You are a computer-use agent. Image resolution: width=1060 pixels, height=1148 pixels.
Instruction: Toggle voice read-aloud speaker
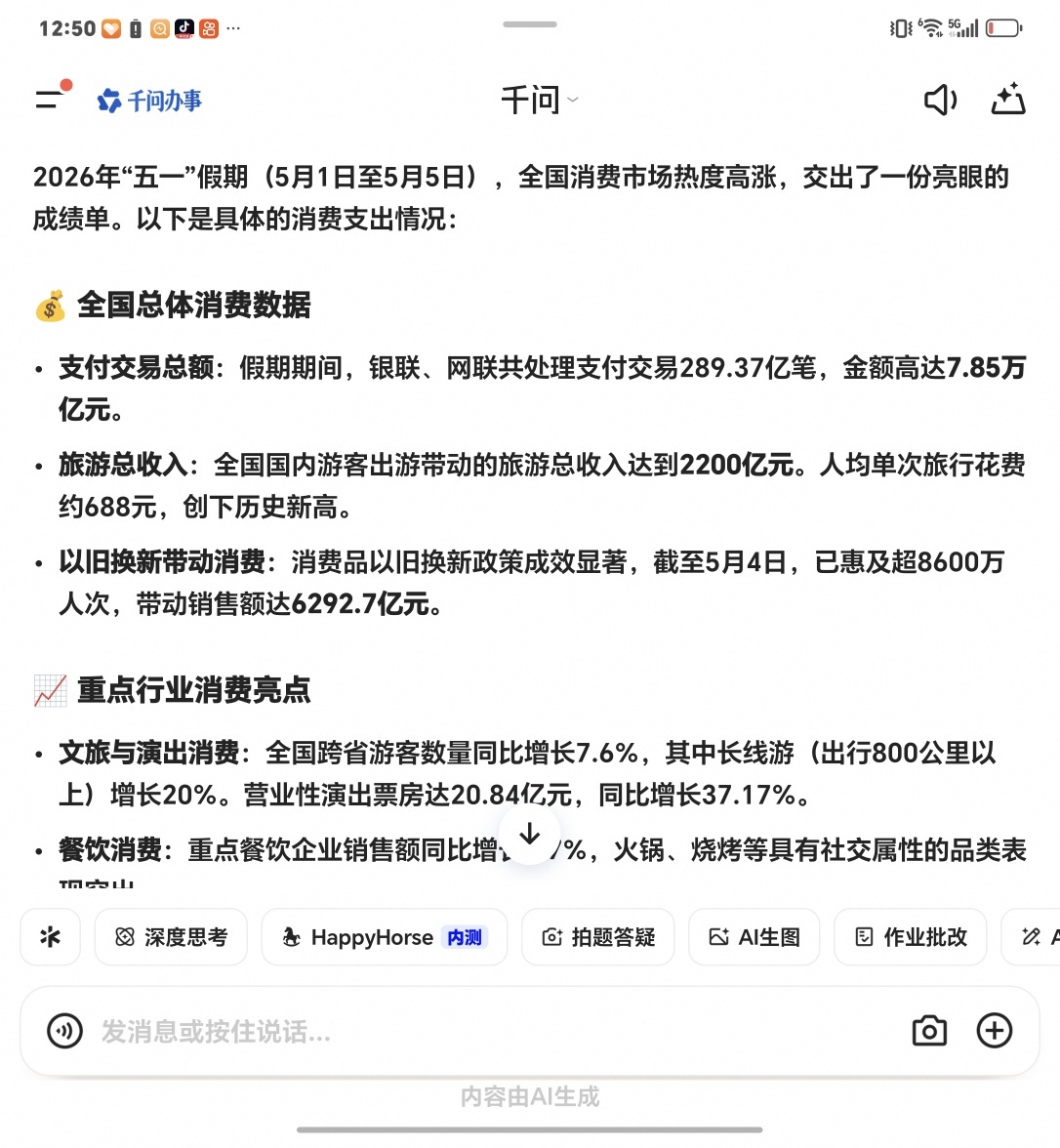coord(940,100)
